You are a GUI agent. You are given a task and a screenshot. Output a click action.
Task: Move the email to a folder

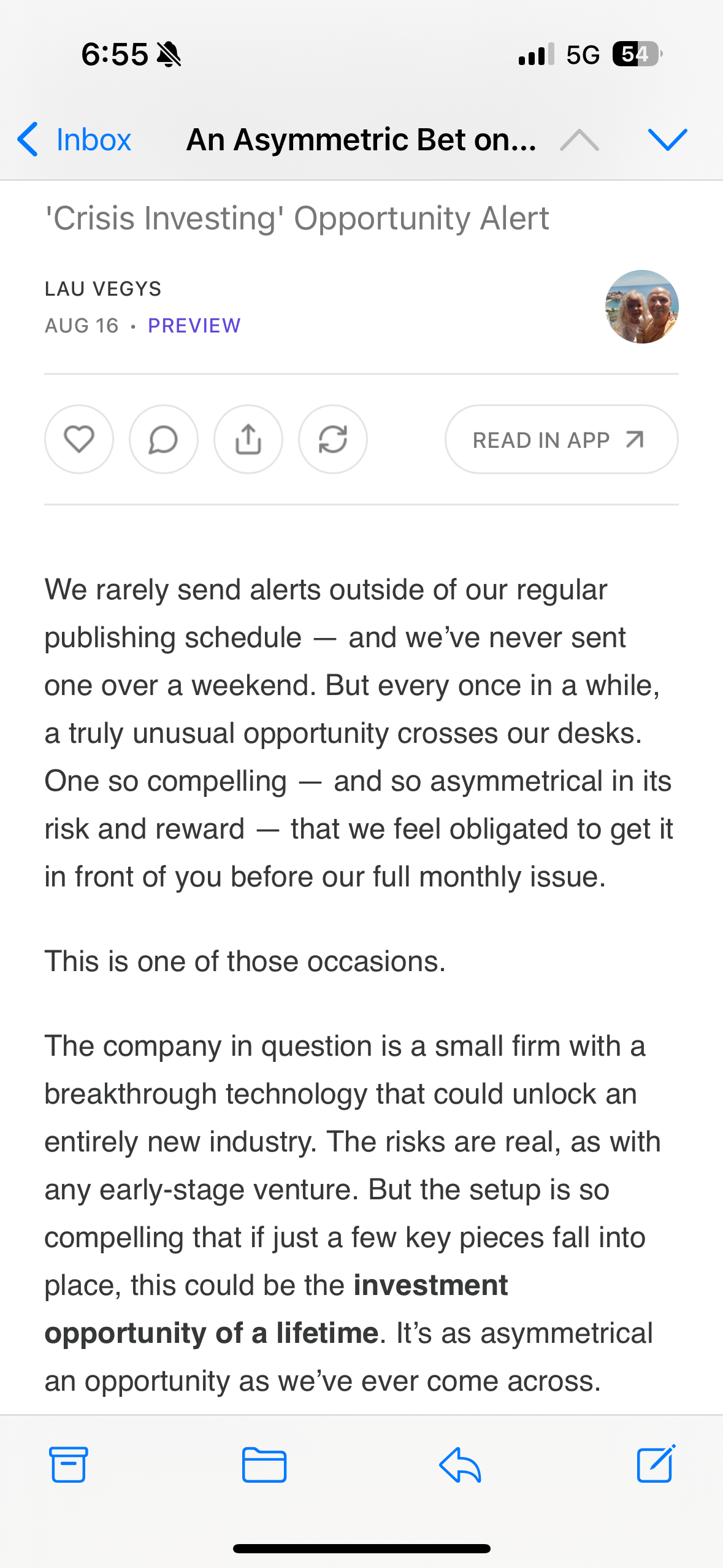coord(264,1465)
